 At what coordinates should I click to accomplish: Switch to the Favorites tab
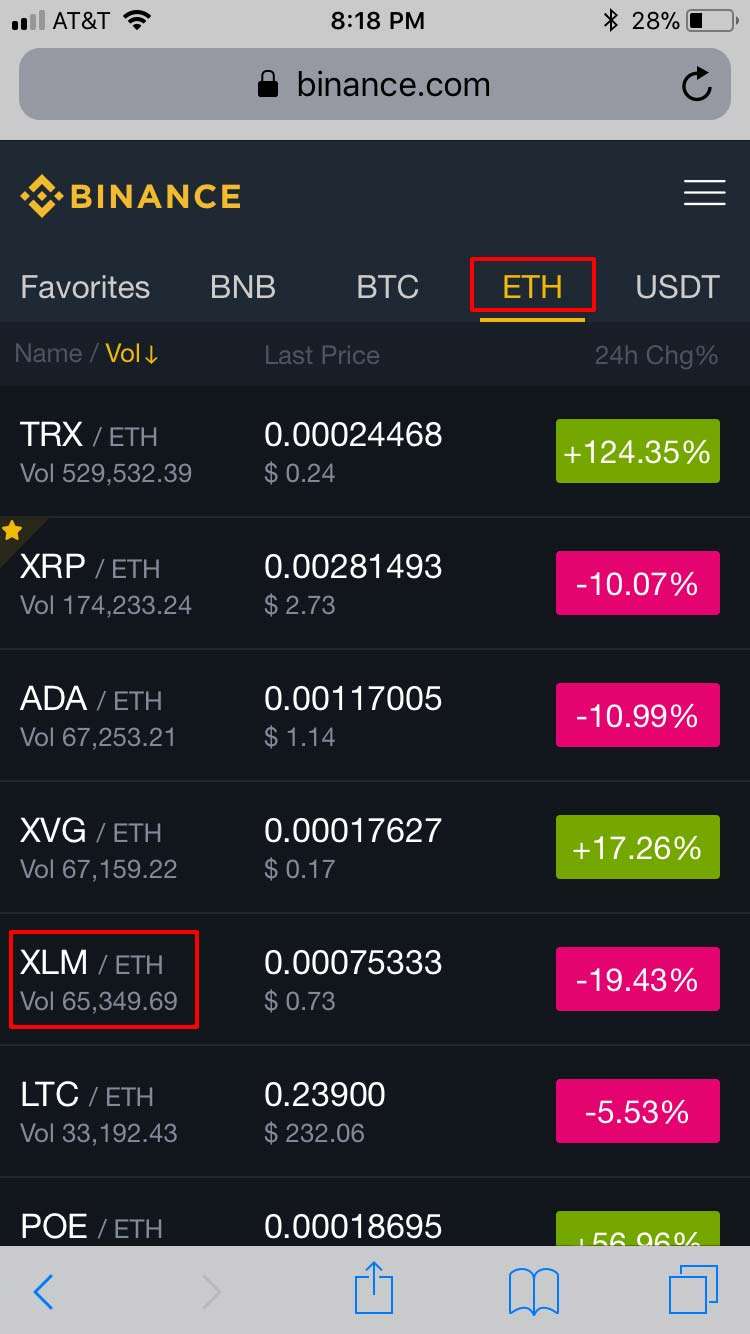(85, 288)
